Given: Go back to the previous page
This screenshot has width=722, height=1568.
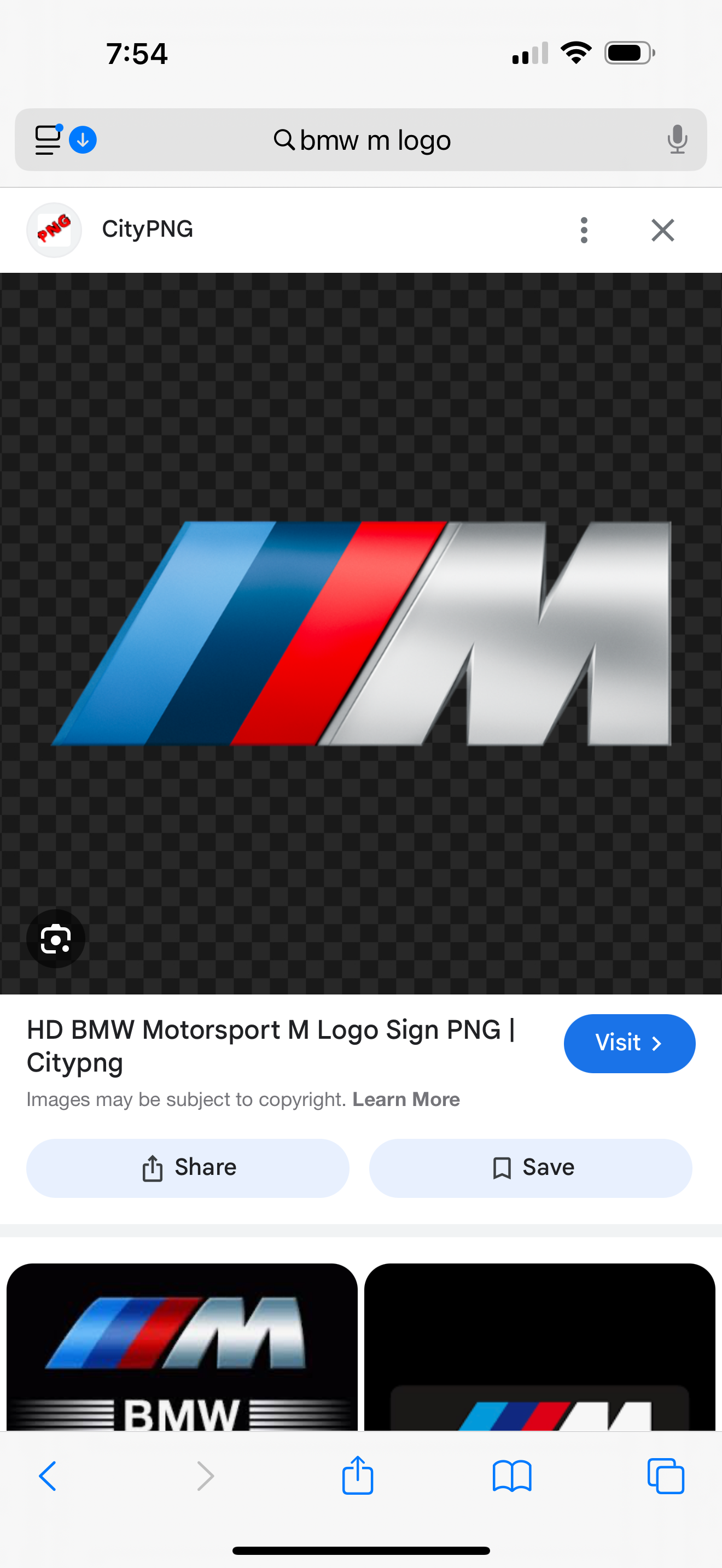Looking at the screenshot, I should pos(48,1476).
